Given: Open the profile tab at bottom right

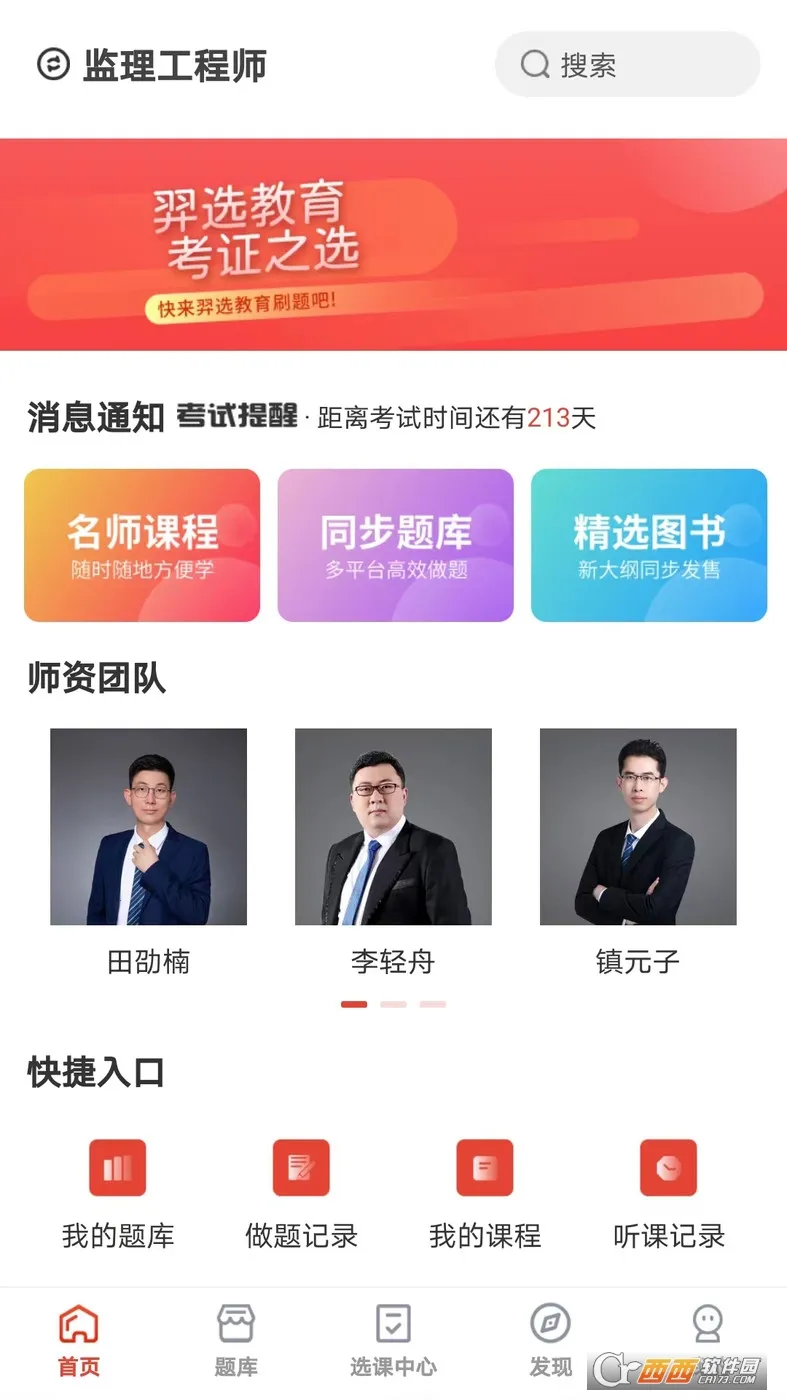Looking at the screenshot, I should pos(708,1330).
